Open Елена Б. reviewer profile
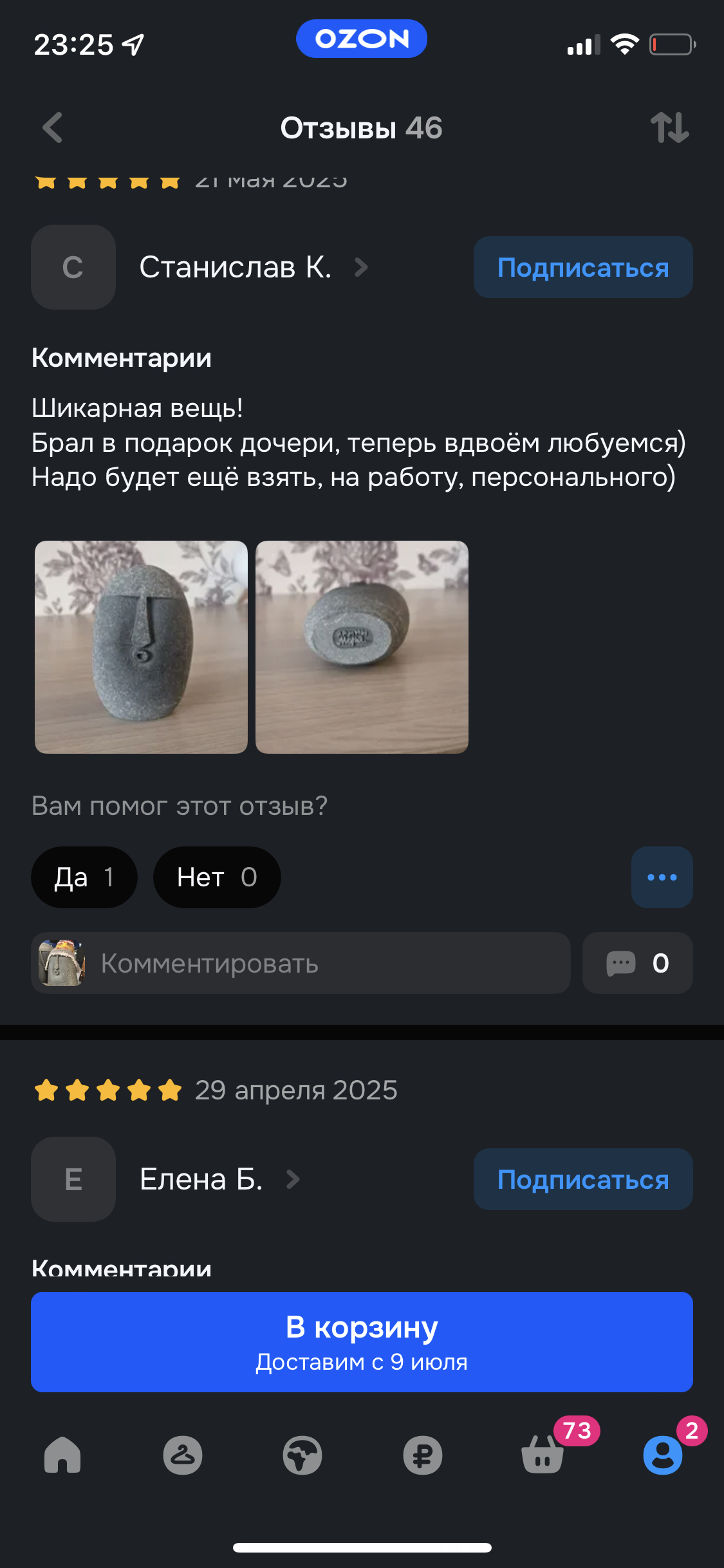Screen dimensions: 724x1568 [201, 1179]
